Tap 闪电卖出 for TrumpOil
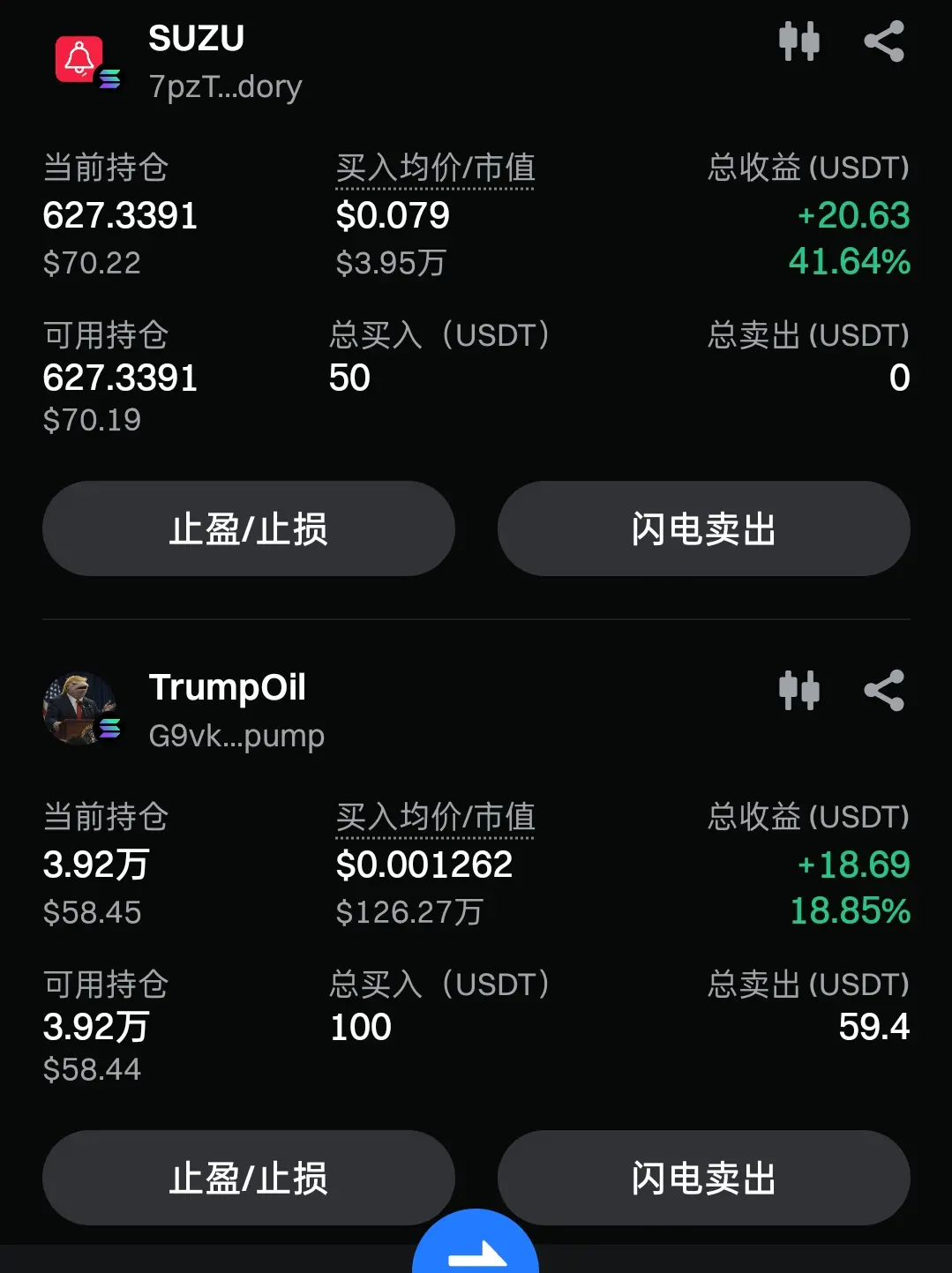The height and width of the screenshot is (1273, 952). pyautogui.click(x=703, y=1178)
